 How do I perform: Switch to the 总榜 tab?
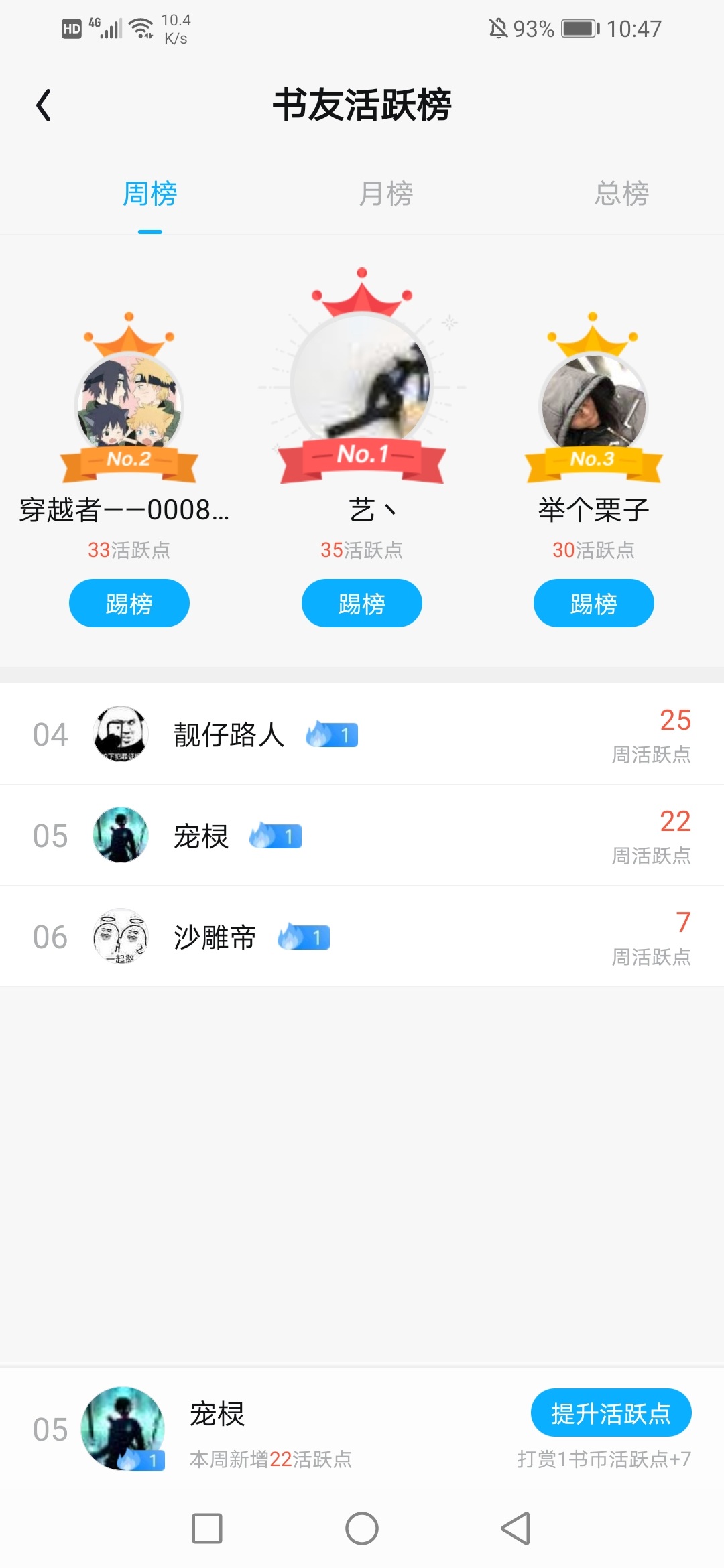[x=621, y=194]
